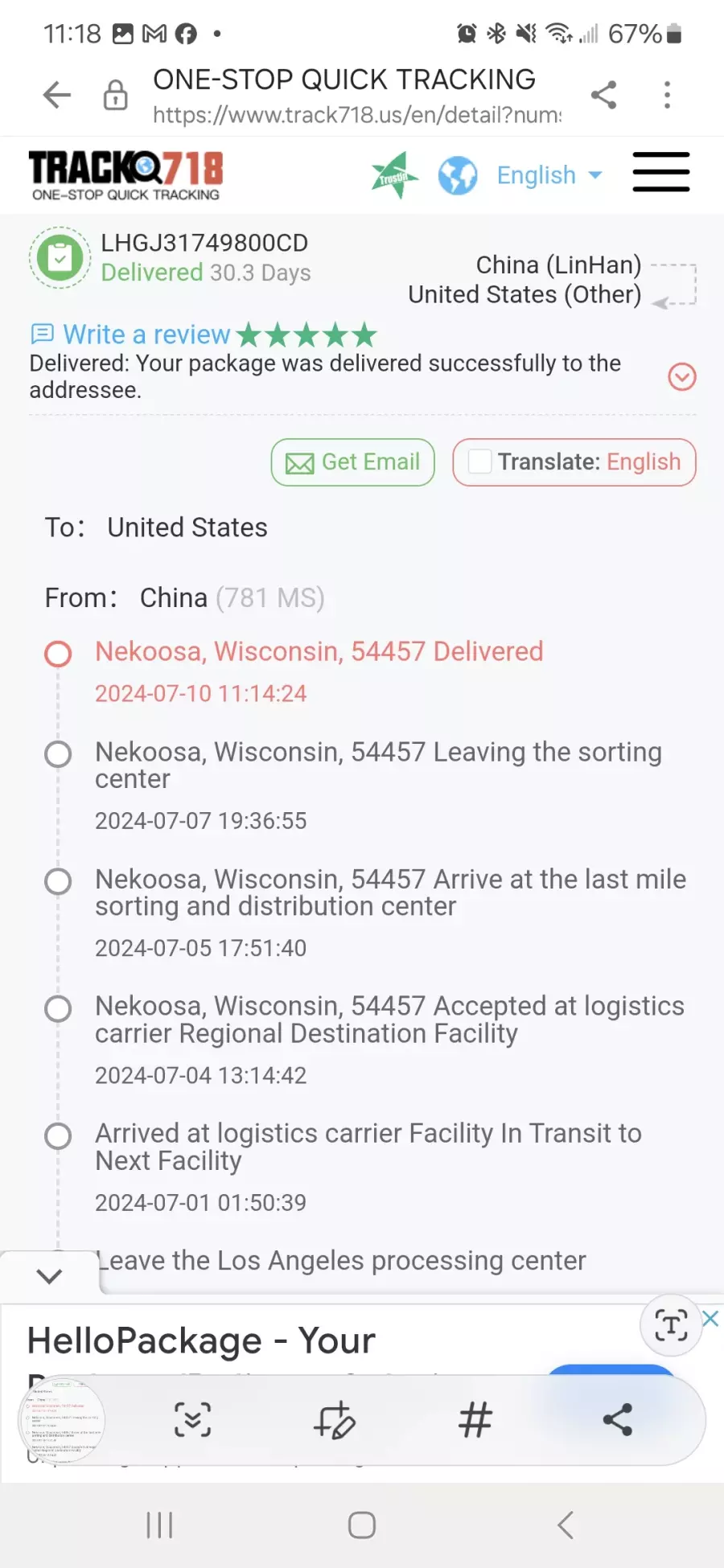This screenshot has width=724, height=1568.
Task: Go back using the browser arrow
Action: pyautogui.click(x=57, y=95)
